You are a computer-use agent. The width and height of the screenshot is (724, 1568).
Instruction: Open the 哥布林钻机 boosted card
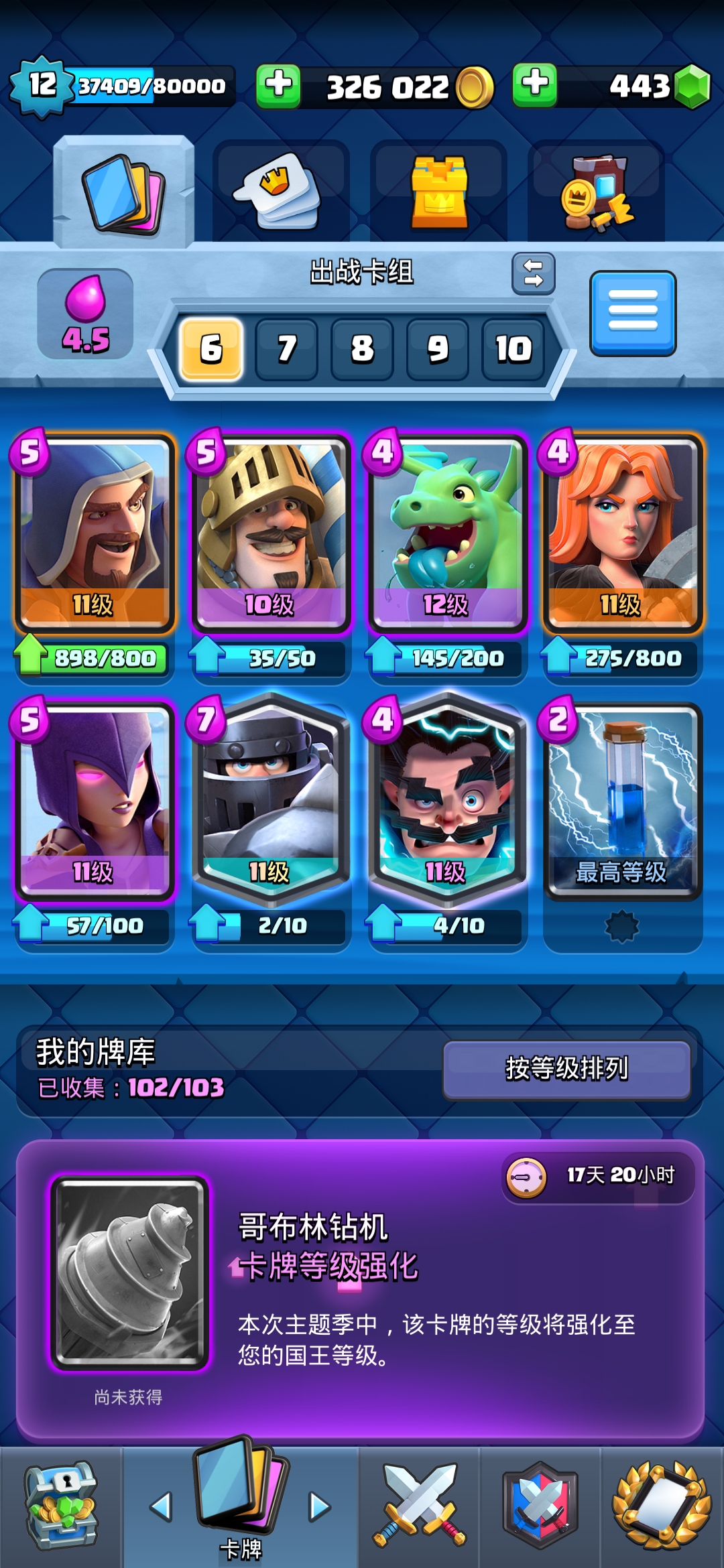129,1273
